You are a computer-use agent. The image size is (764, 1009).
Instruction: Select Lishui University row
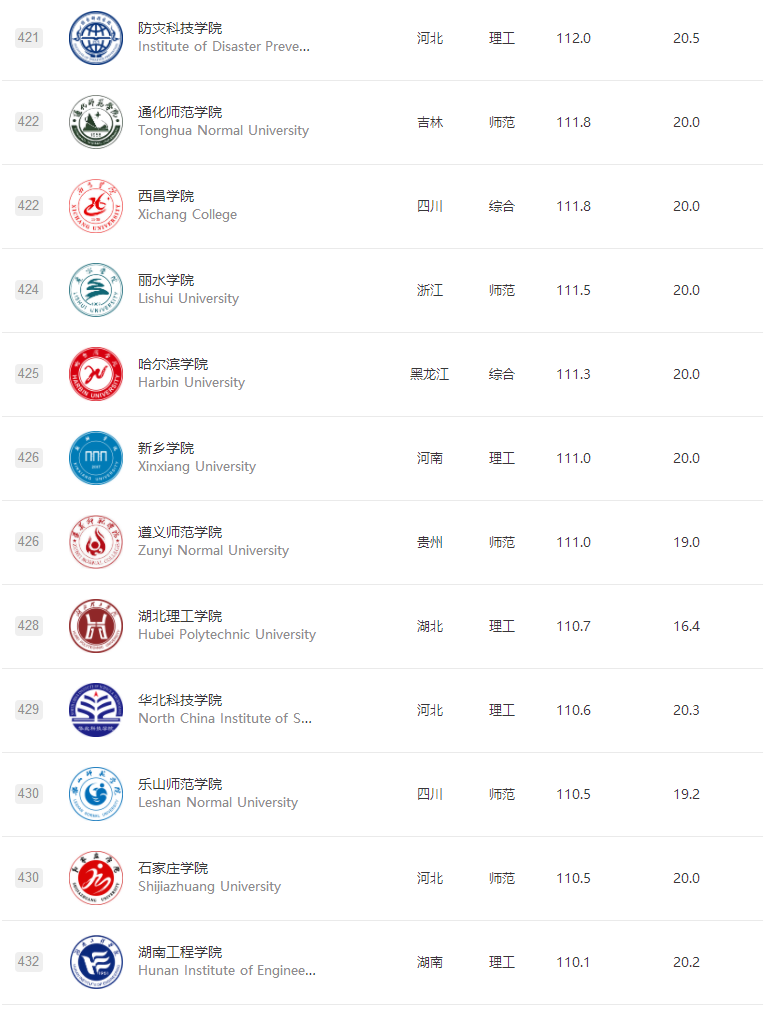pos(166,280)
